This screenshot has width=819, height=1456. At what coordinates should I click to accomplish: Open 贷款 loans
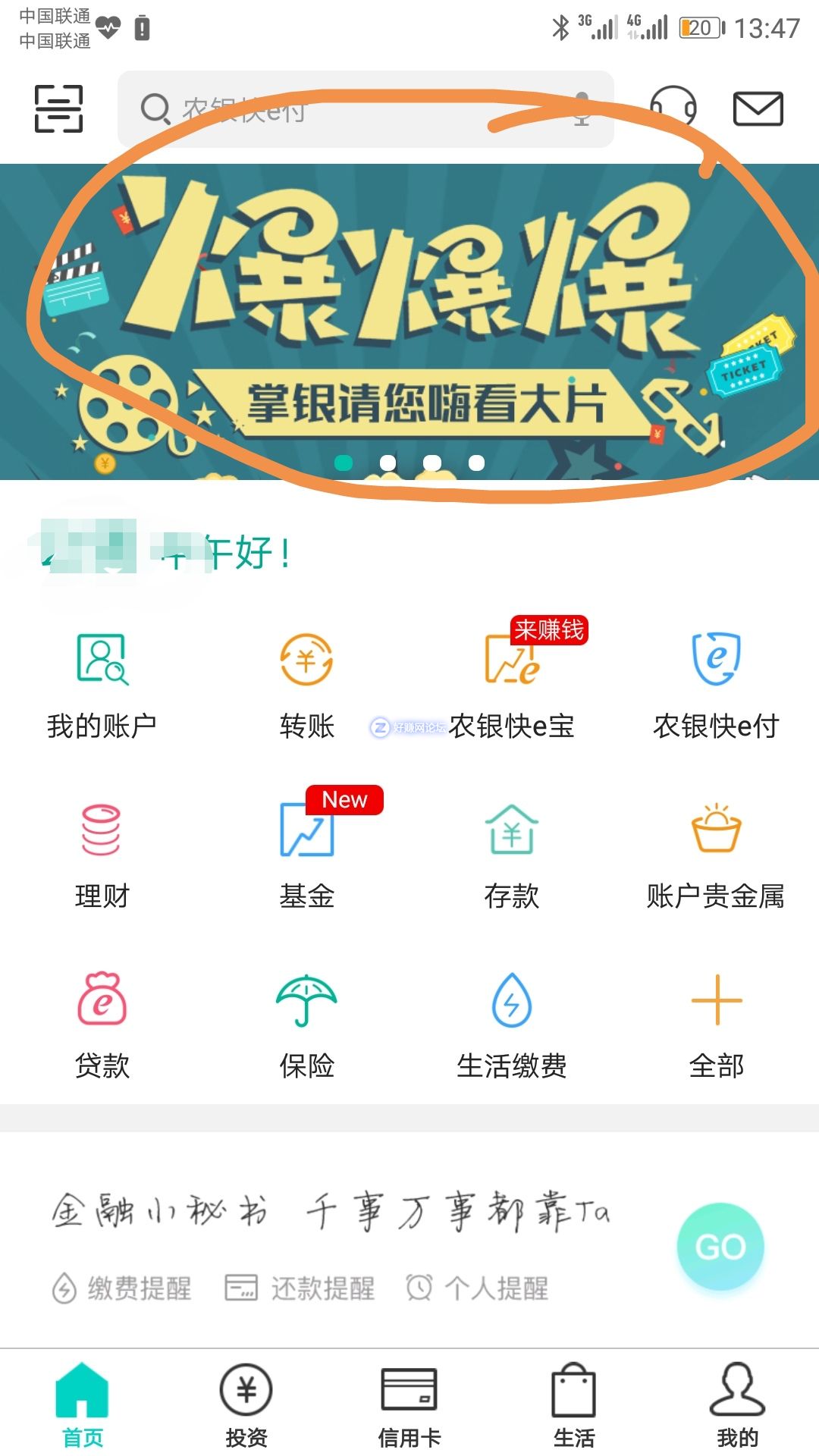[102, 1025]
